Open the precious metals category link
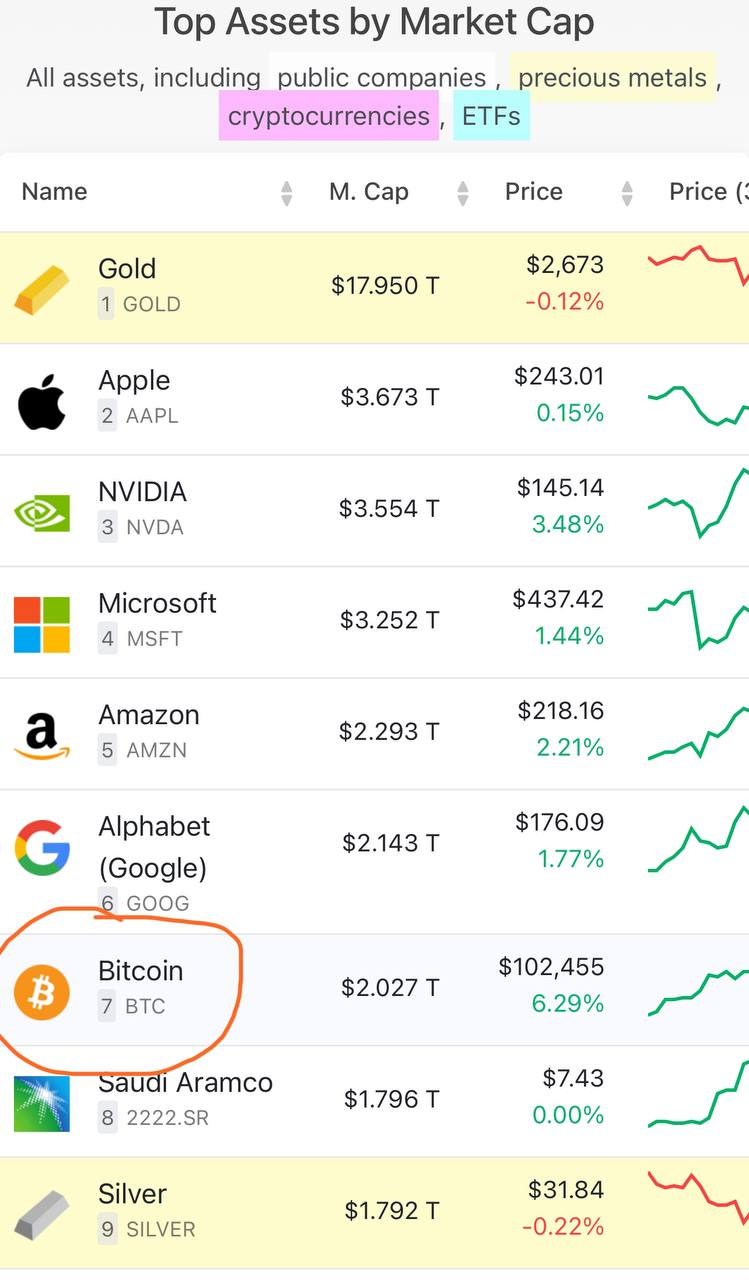 click(612, 78)
